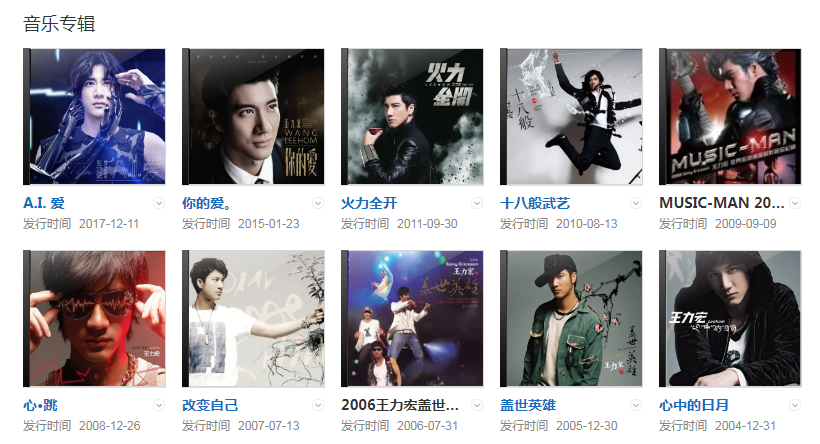820x444 pixels.
Task: Open the A.I. 爱 album cover
Action: (95, 116)
